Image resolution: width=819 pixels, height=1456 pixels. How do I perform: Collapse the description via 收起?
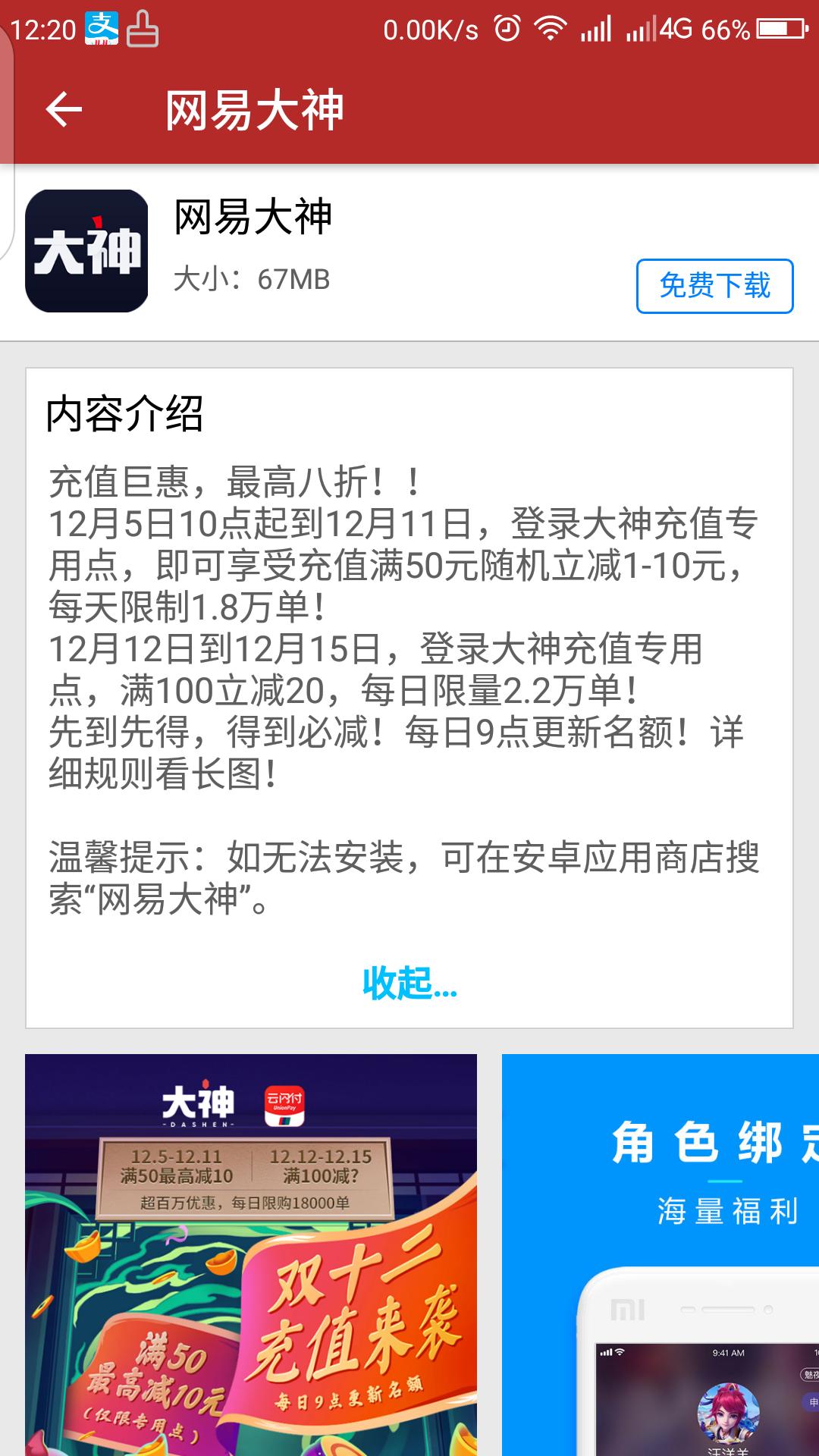409,983
